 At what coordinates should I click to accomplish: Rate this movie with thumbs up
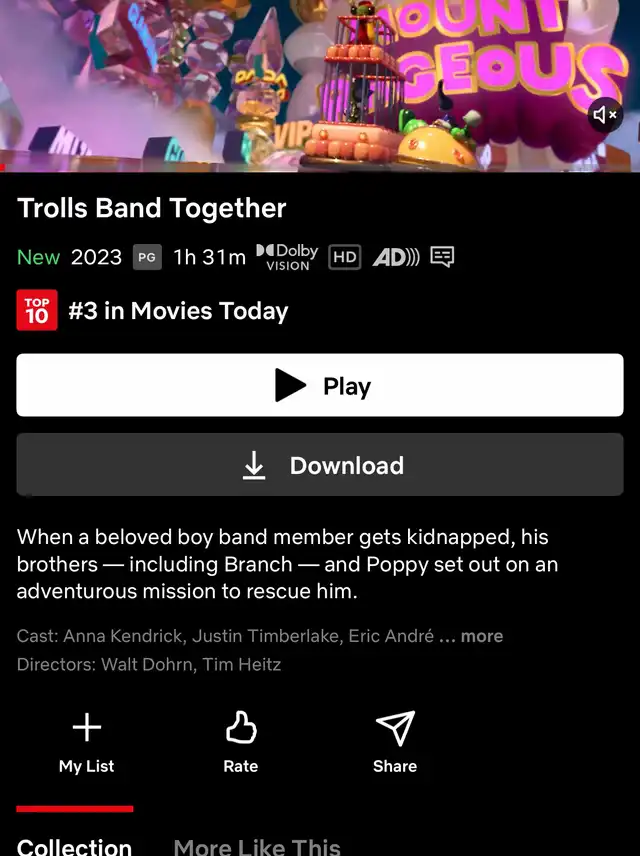click(240, 742)
